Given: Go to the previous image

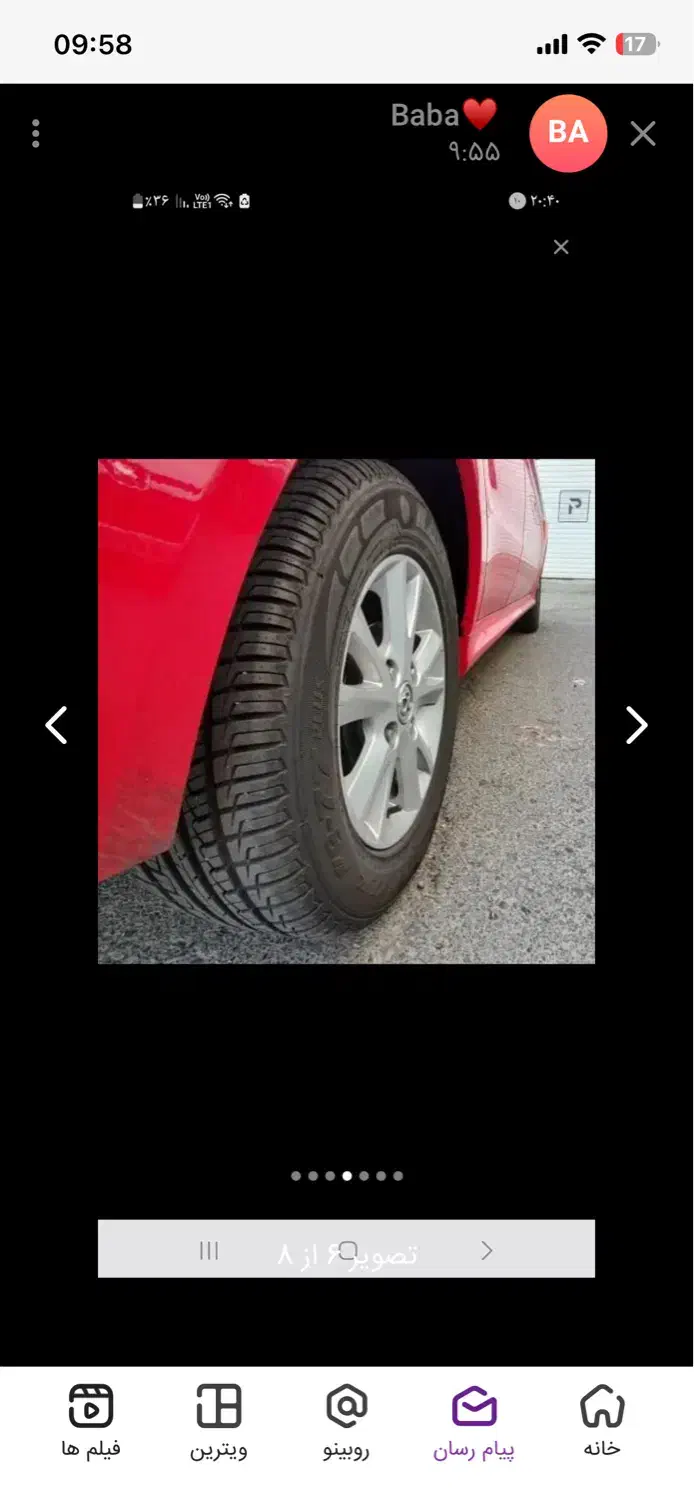Looking at the screenshot, I should click(57, 725).
